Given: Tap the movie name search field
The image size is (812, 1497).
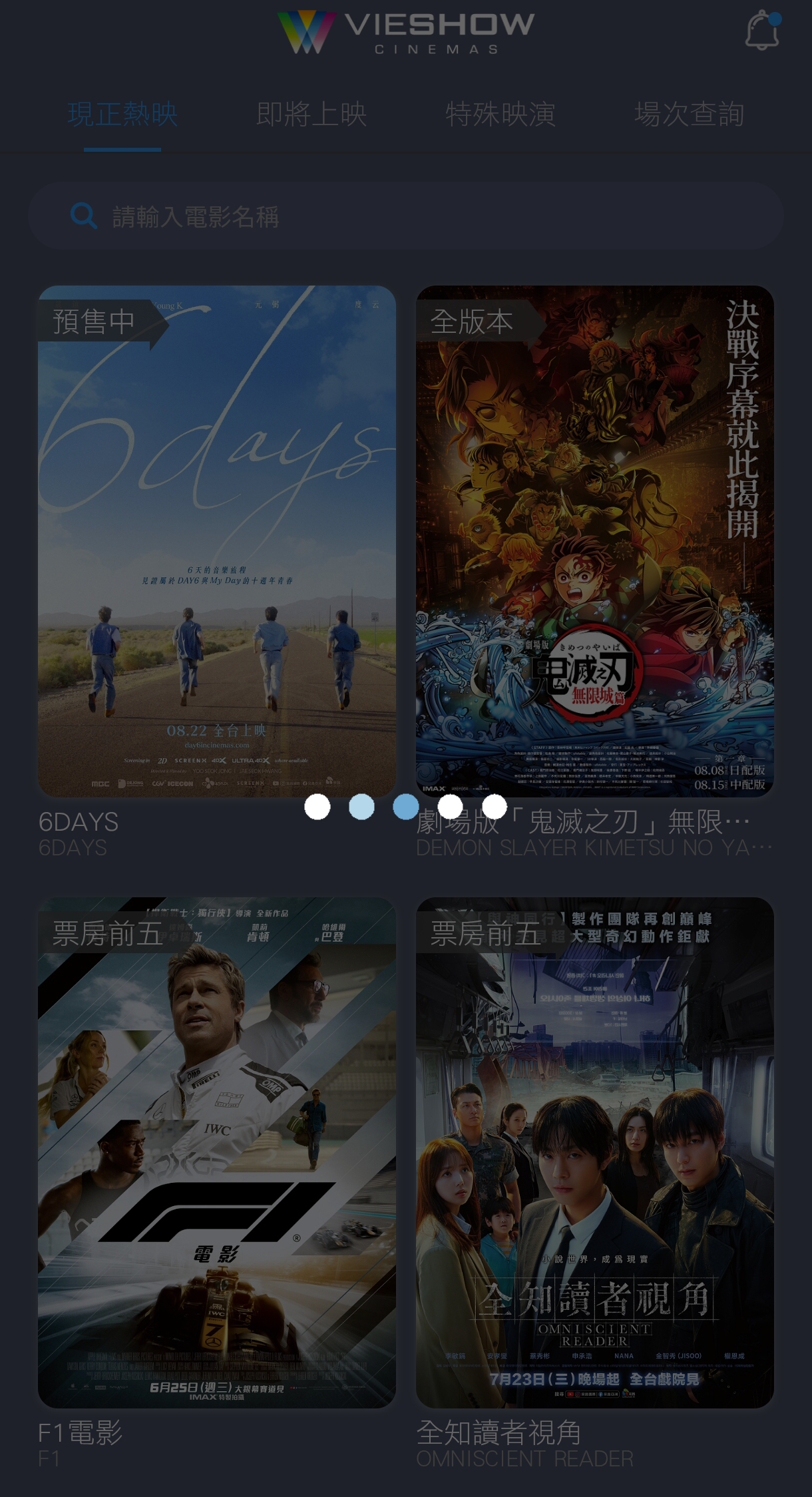Looking at the screenshot, I should coord(406,216).
